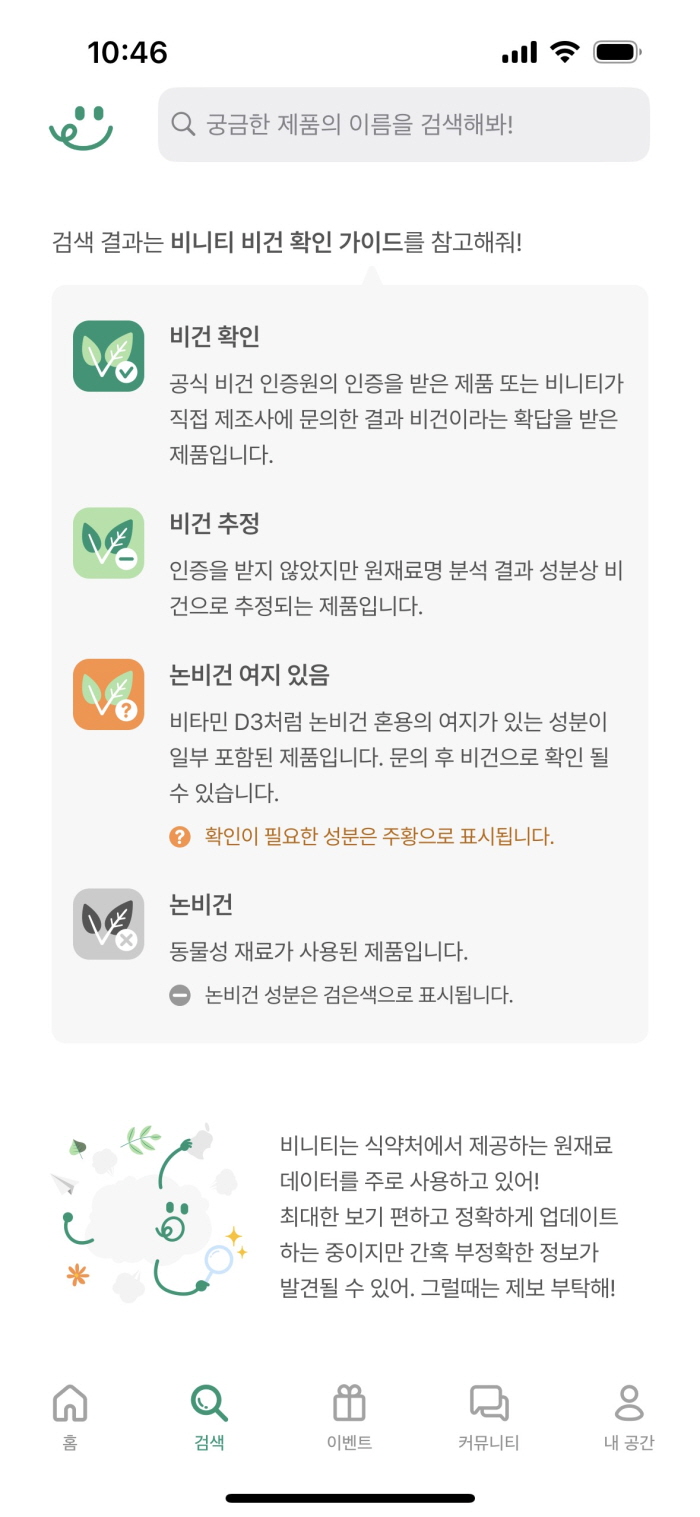Screen dimensions: 700x1517
Task: Open the 내 공간 tab
Action: click(629, 1417)
